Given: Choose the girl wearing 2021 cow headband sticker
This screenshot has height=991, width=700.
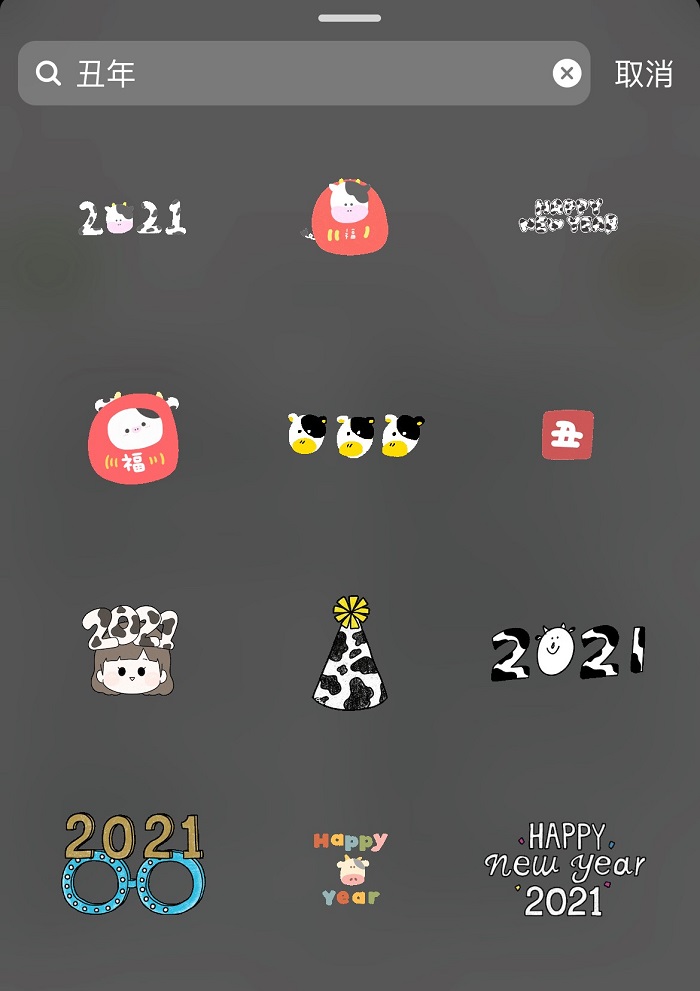Looking at the screenshot, I should click(130, 651).
